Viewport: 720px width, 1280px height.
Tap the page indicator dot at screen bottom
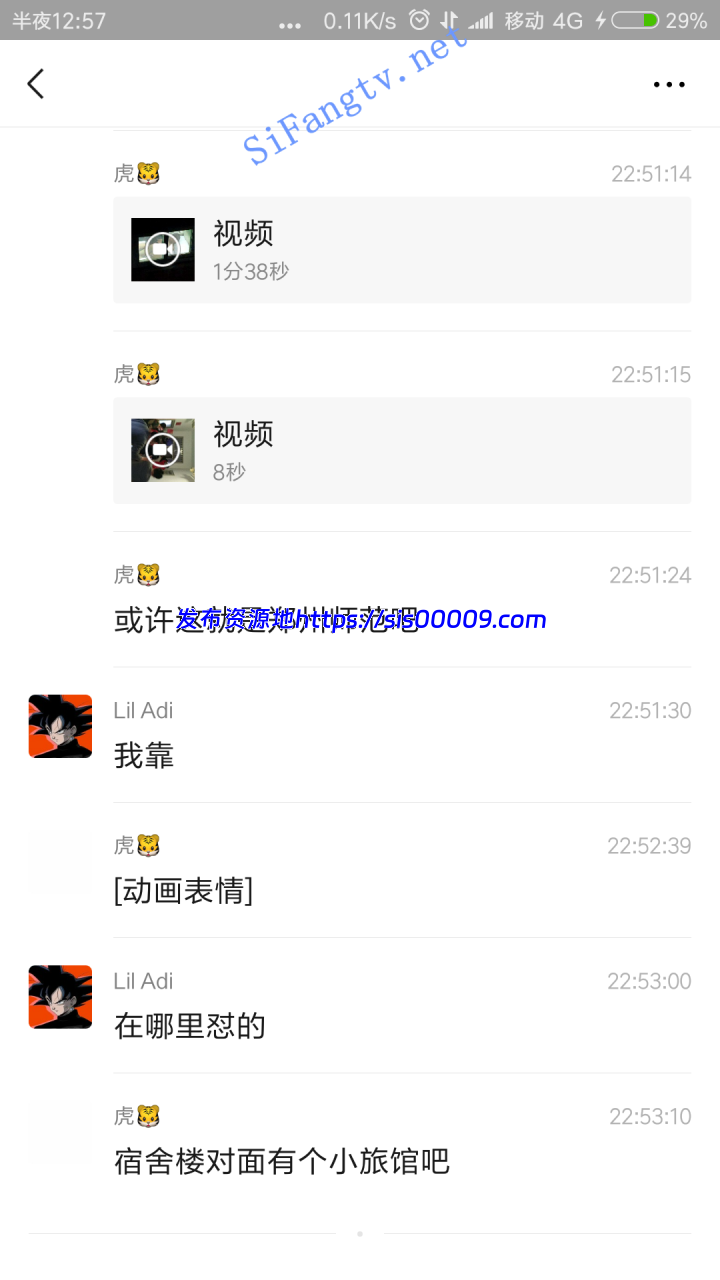pos(360,1234)
